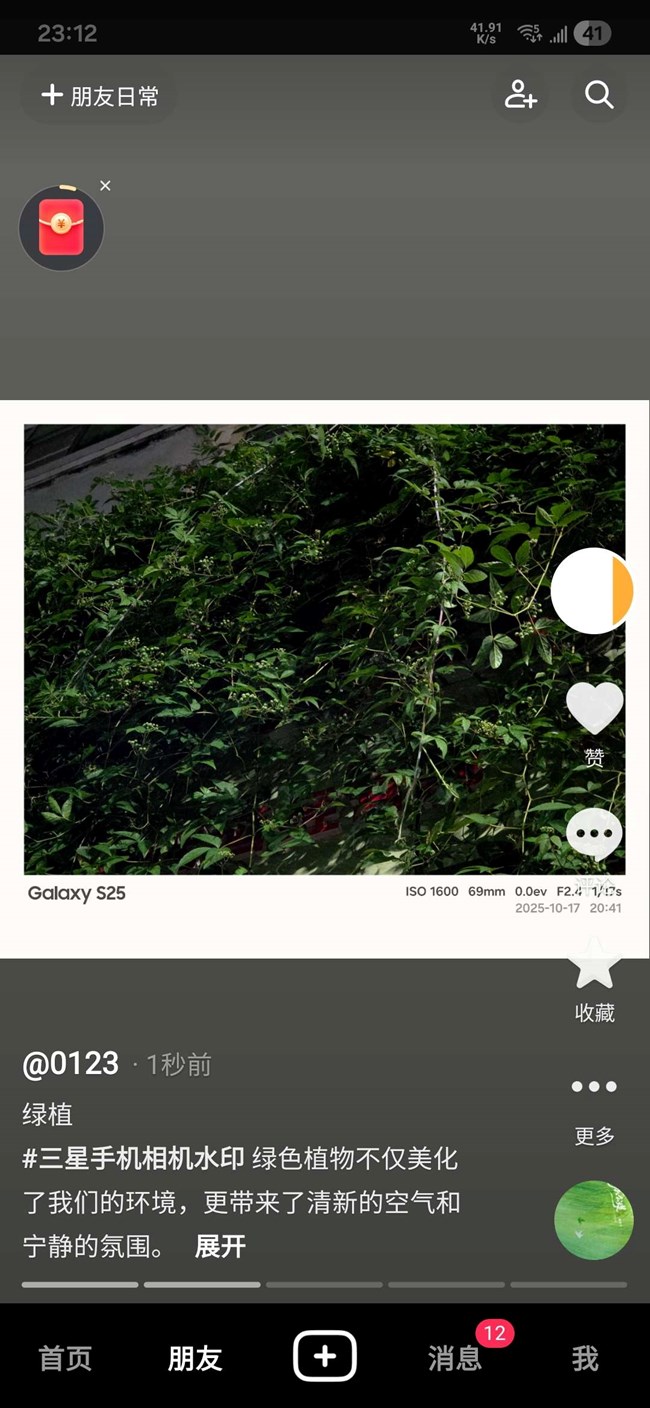Create a new post with plus button
The image size is (650, 1408).
(325, 1357)
